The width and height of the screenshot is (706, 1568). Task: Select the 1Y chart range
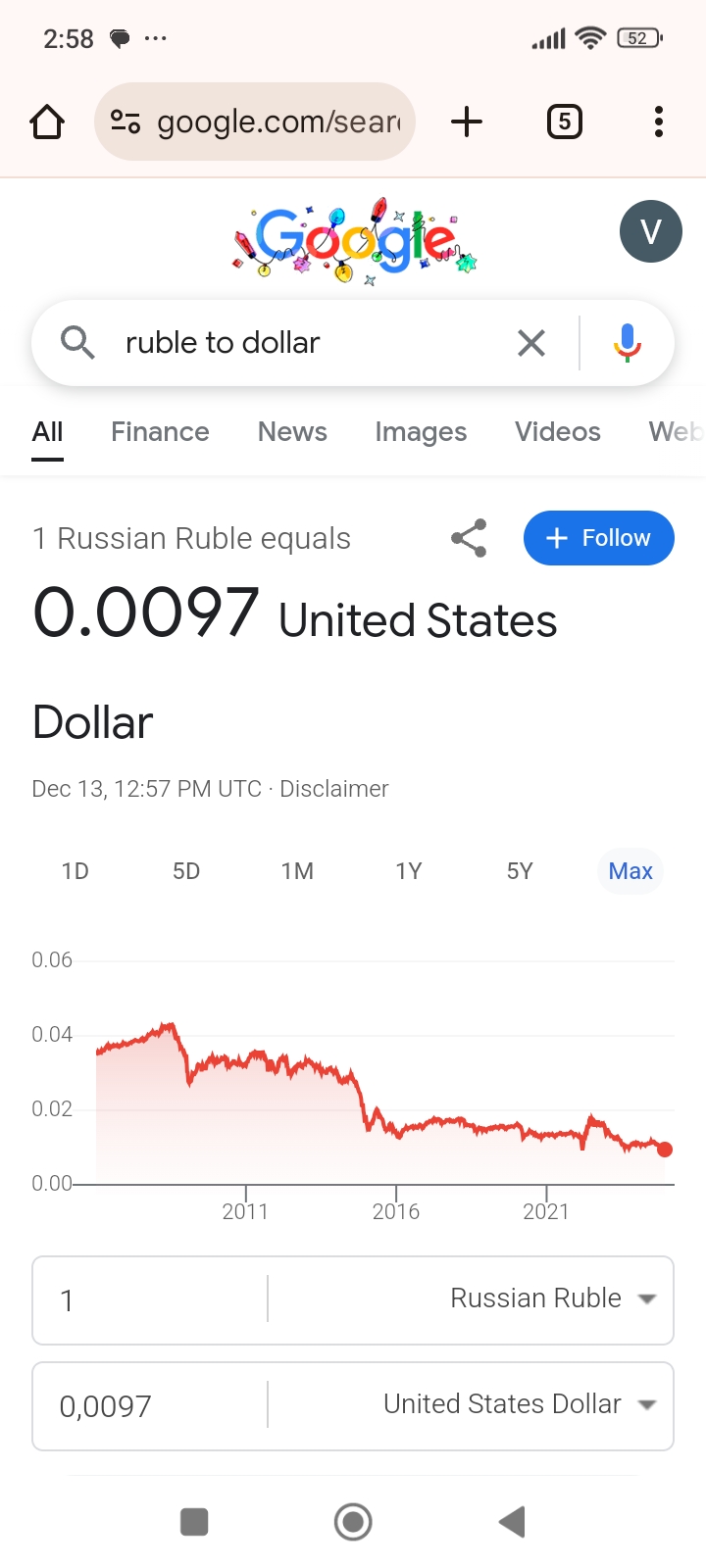click(x=409, y=871)
